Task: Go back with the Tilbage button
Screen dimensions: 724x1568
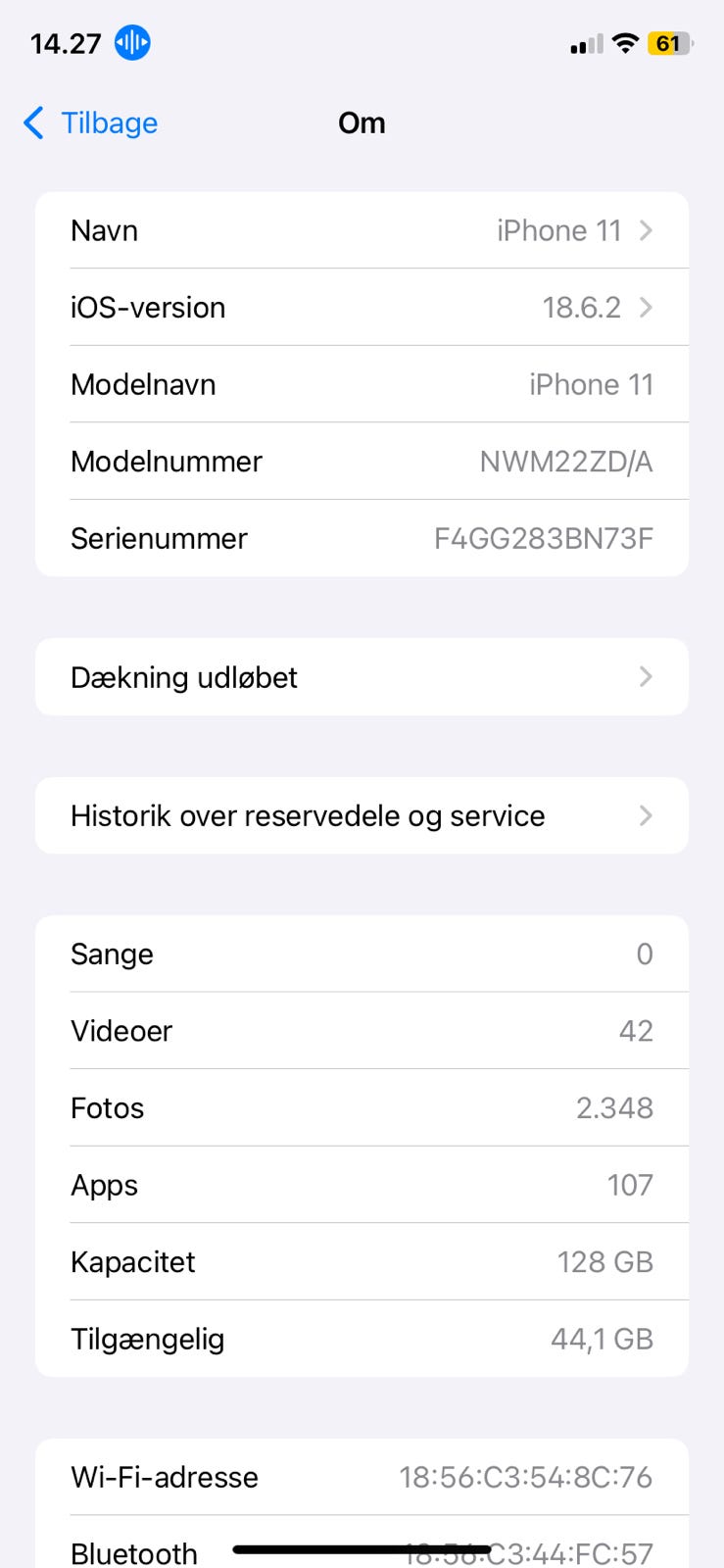Action: [x=90, y=122]
